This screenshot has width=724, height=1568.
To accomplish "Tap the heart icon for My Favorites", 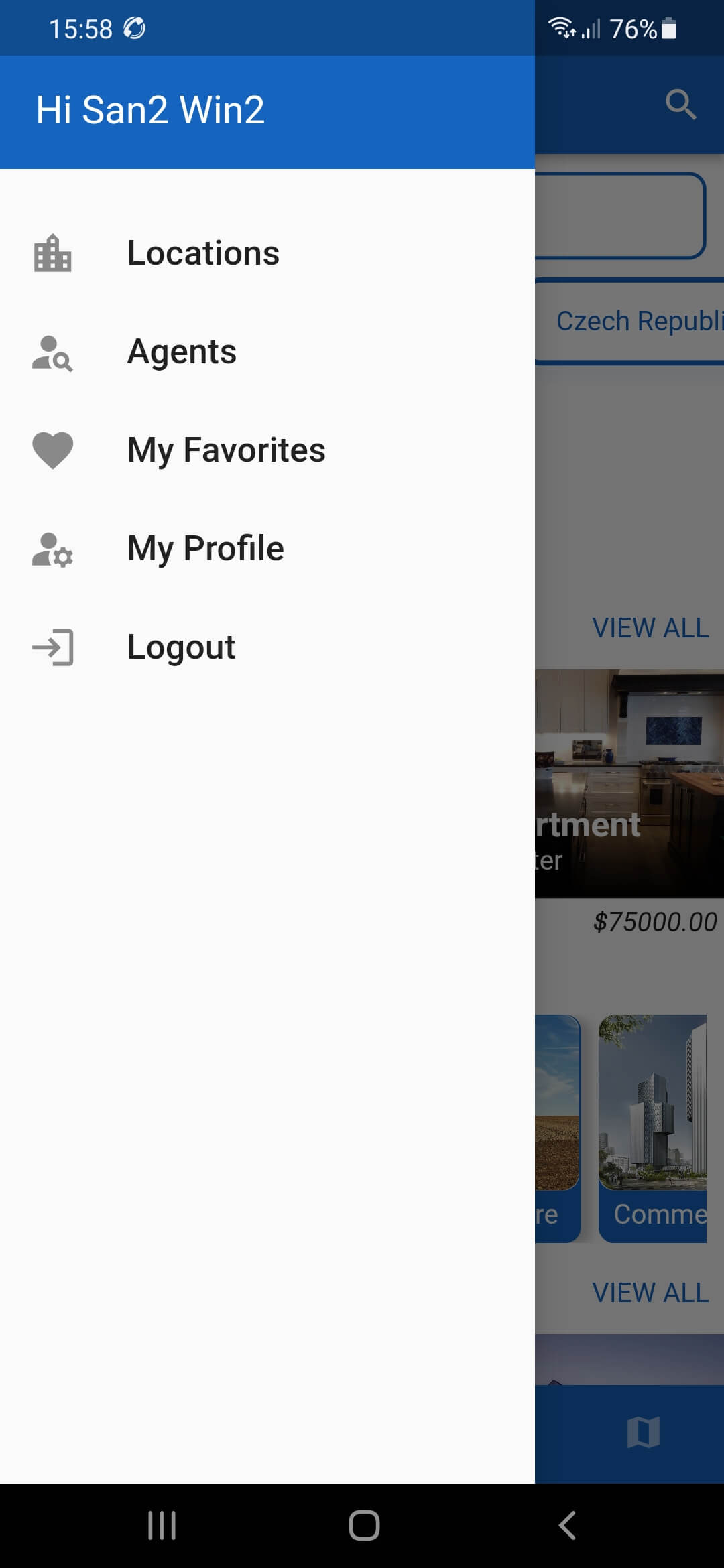I will (54, 450).
